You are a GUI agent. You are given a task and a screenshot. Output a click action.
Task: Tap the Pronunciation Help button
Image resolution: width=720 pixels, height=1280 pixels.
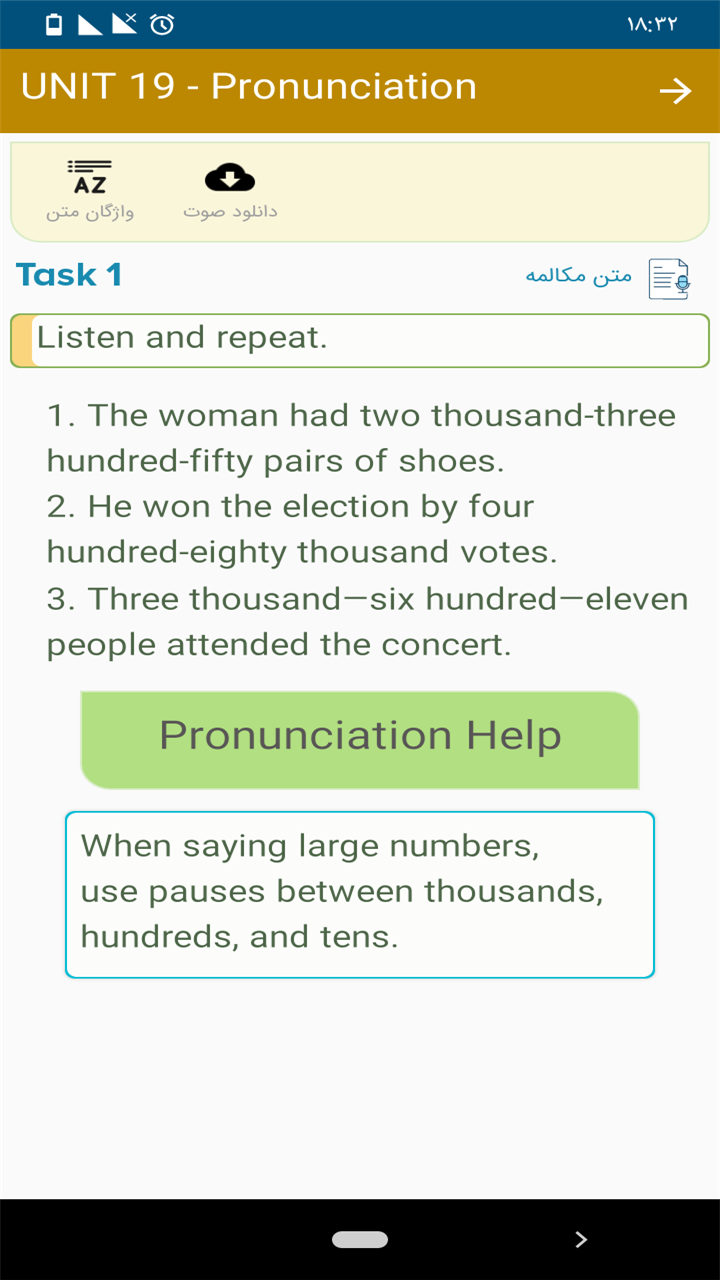click(x=360, y=738)
